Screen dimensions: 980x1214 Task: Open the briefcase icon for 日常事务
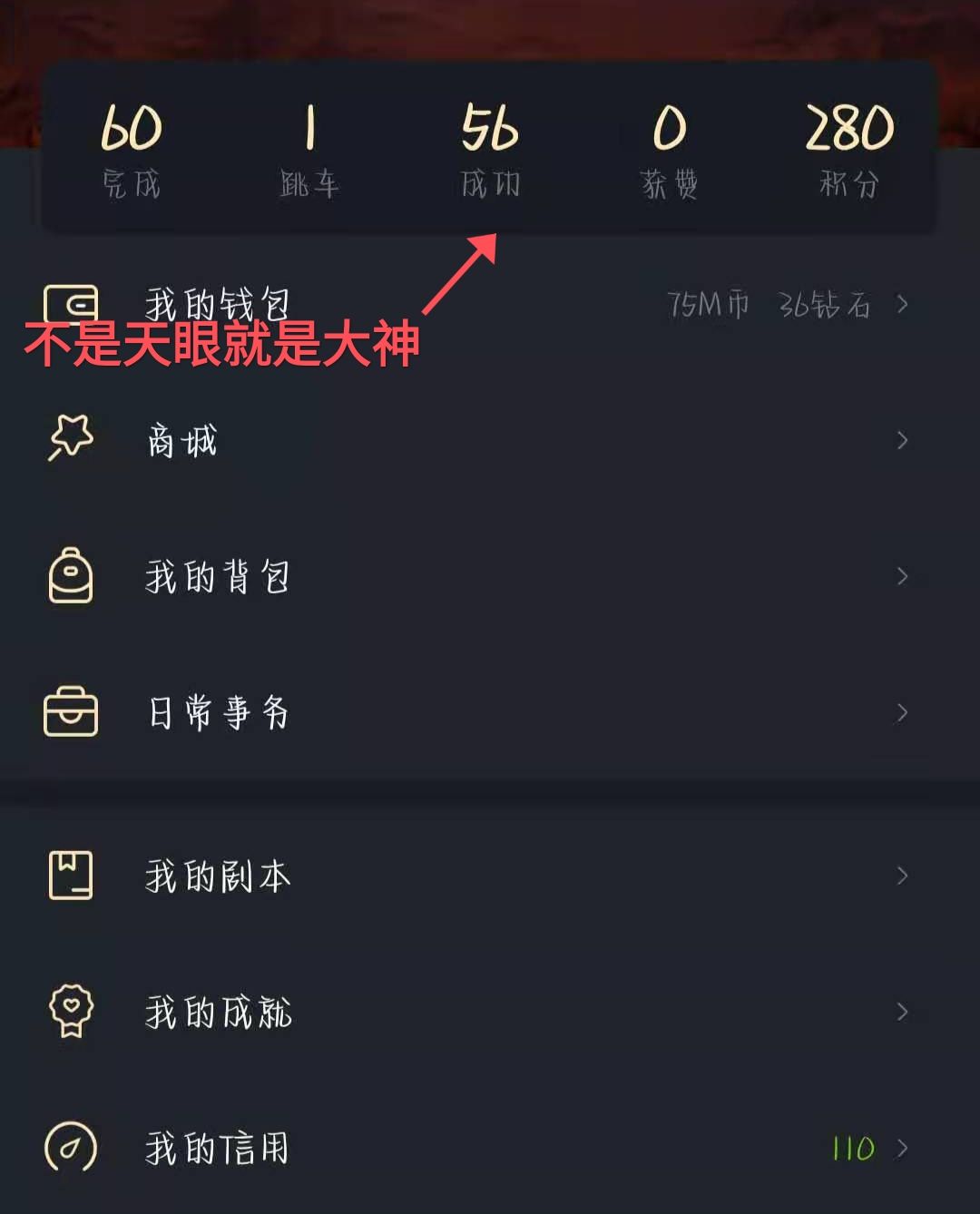coord(71,712)
